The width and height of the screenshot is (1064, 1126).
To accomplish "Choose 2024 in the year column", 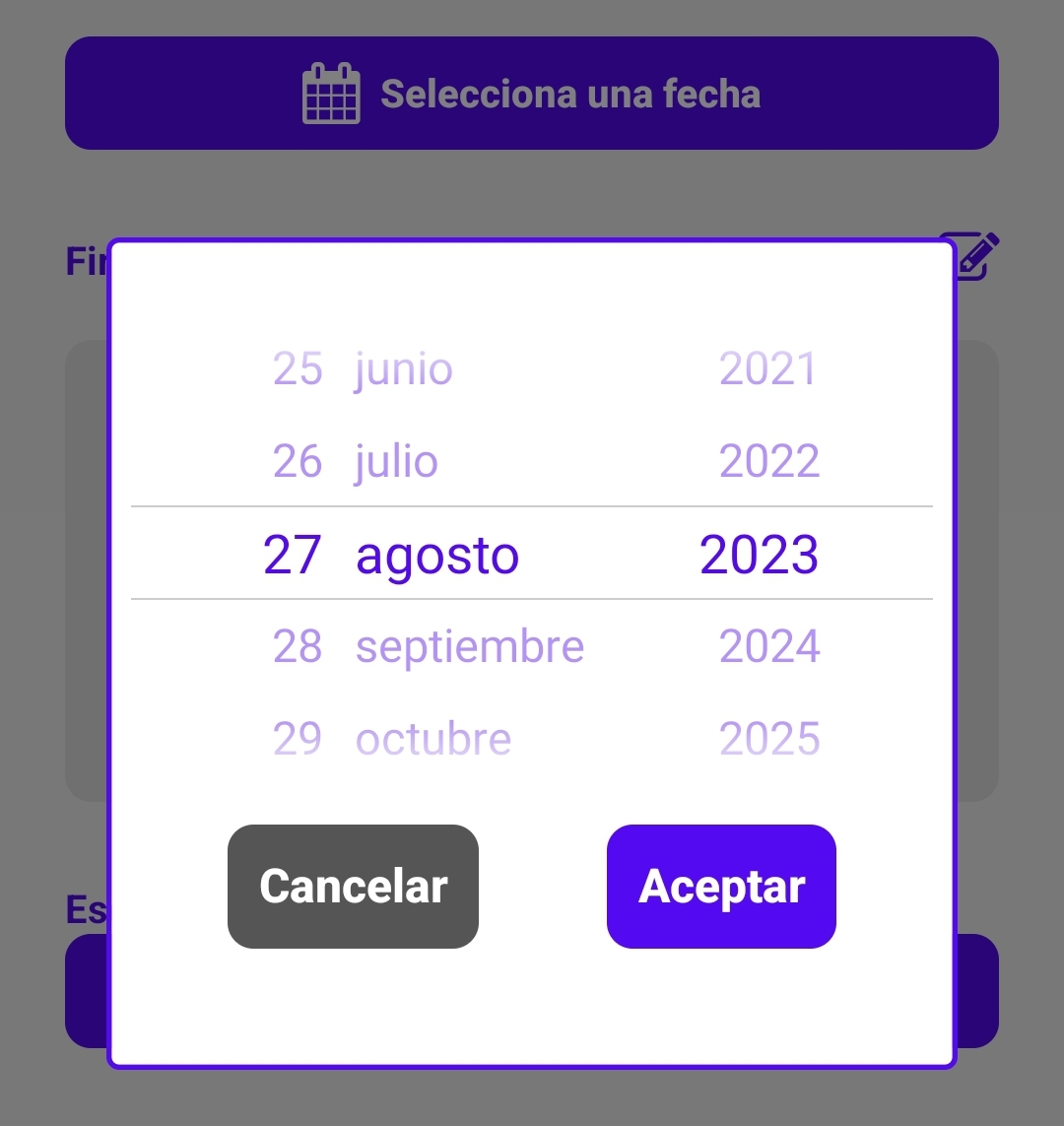I will pos(769,646).
